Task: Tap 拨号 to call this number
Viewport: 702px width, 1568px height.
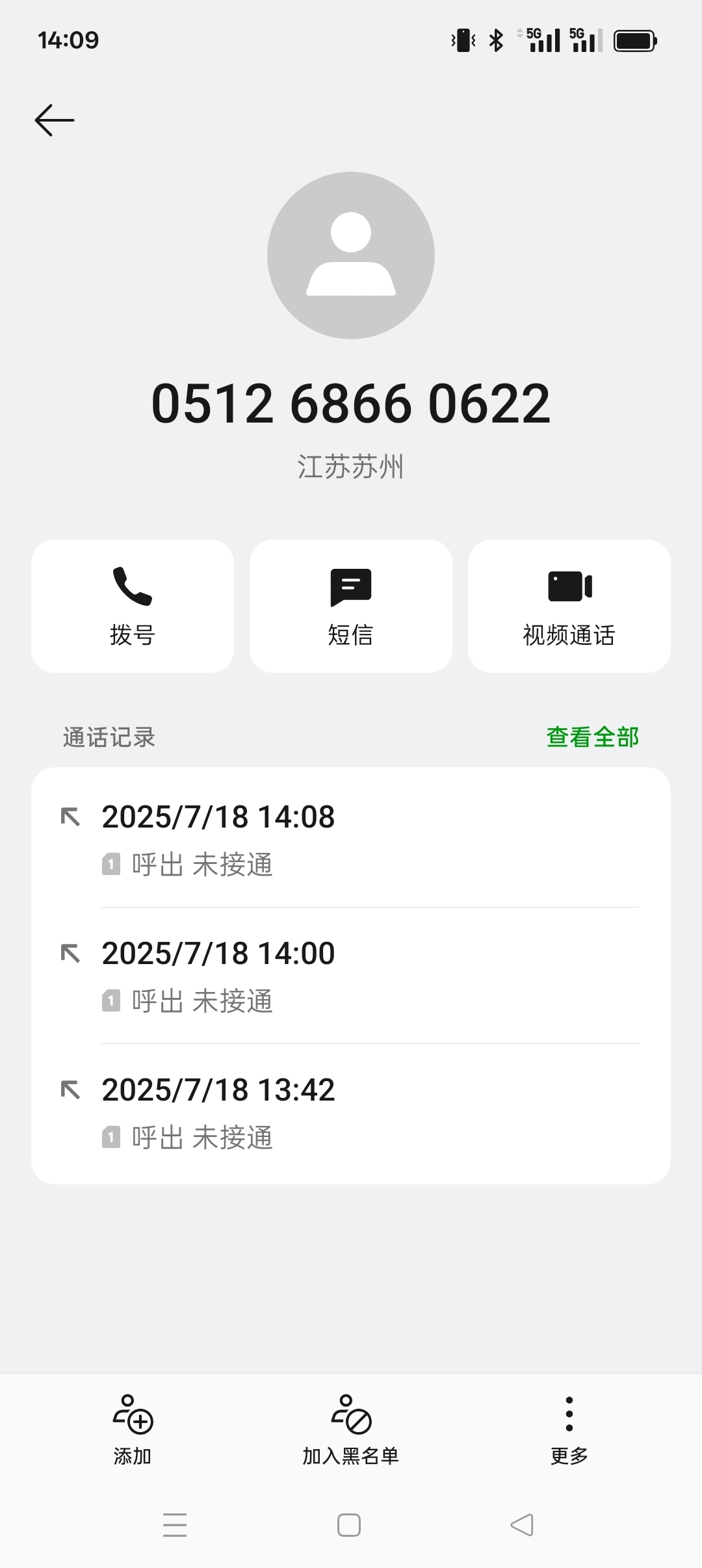Action: pos(133,606)
